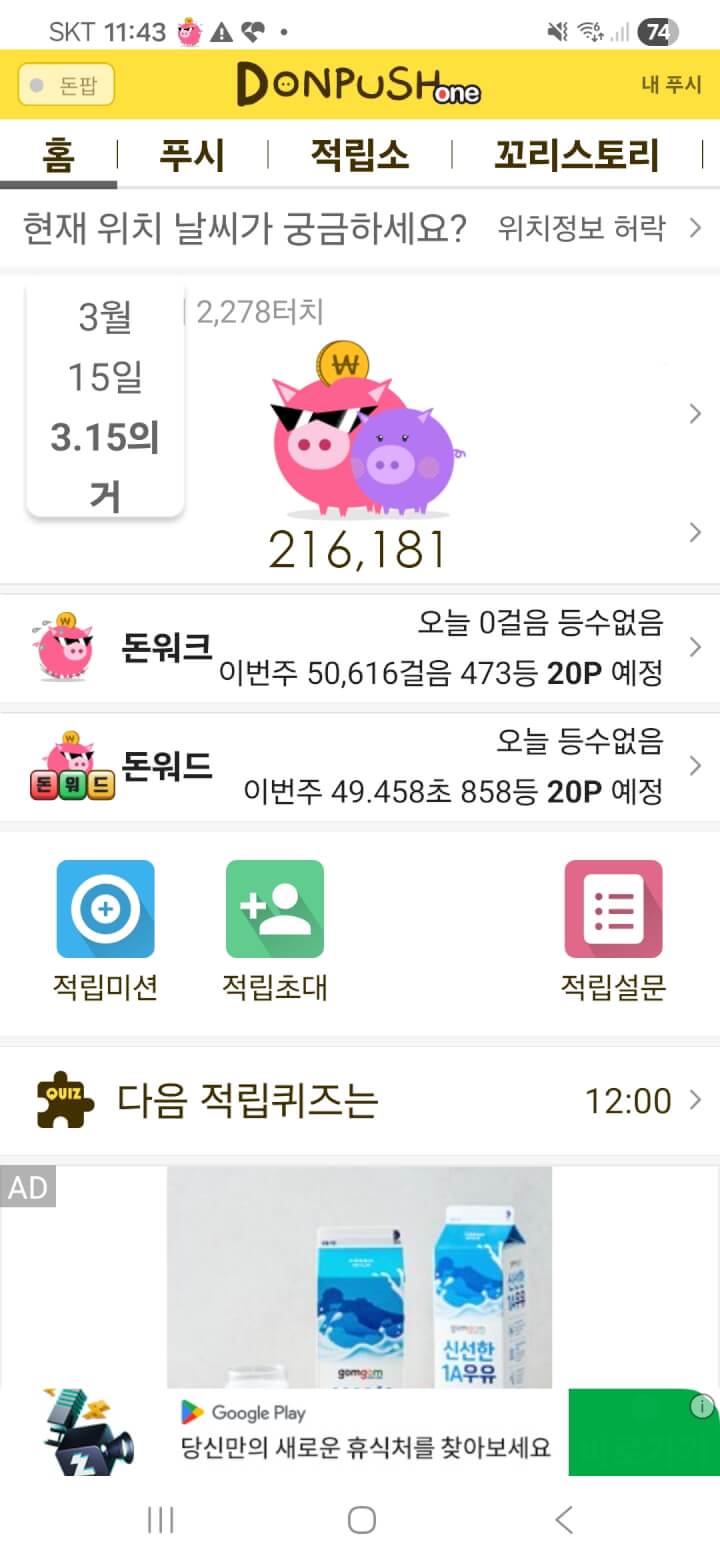Go back with the system back button
The image size is (720, 1560).
[x=564, y=1520]
